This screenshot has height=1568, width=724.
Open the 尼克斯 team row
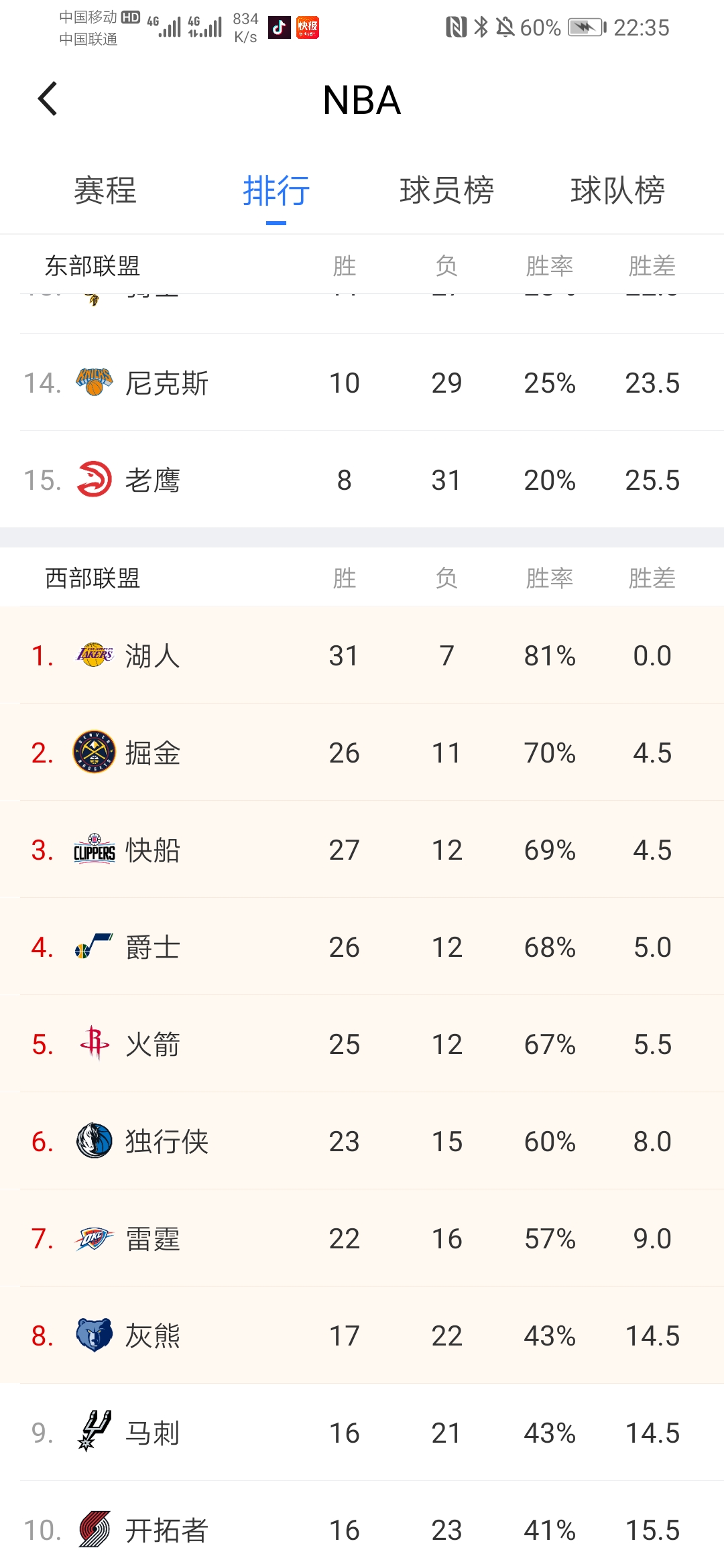click(362, 383)
